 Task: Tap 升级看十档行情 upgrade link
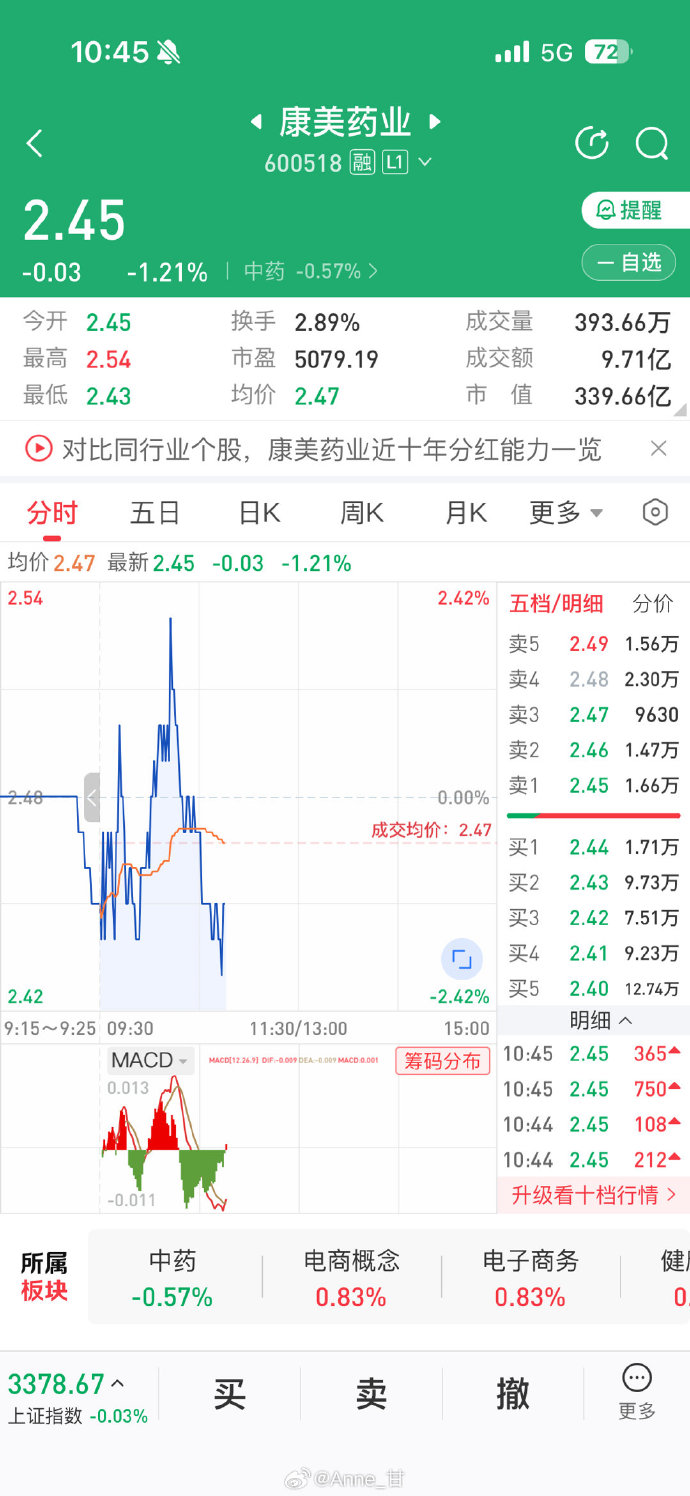click(594, 1194)
